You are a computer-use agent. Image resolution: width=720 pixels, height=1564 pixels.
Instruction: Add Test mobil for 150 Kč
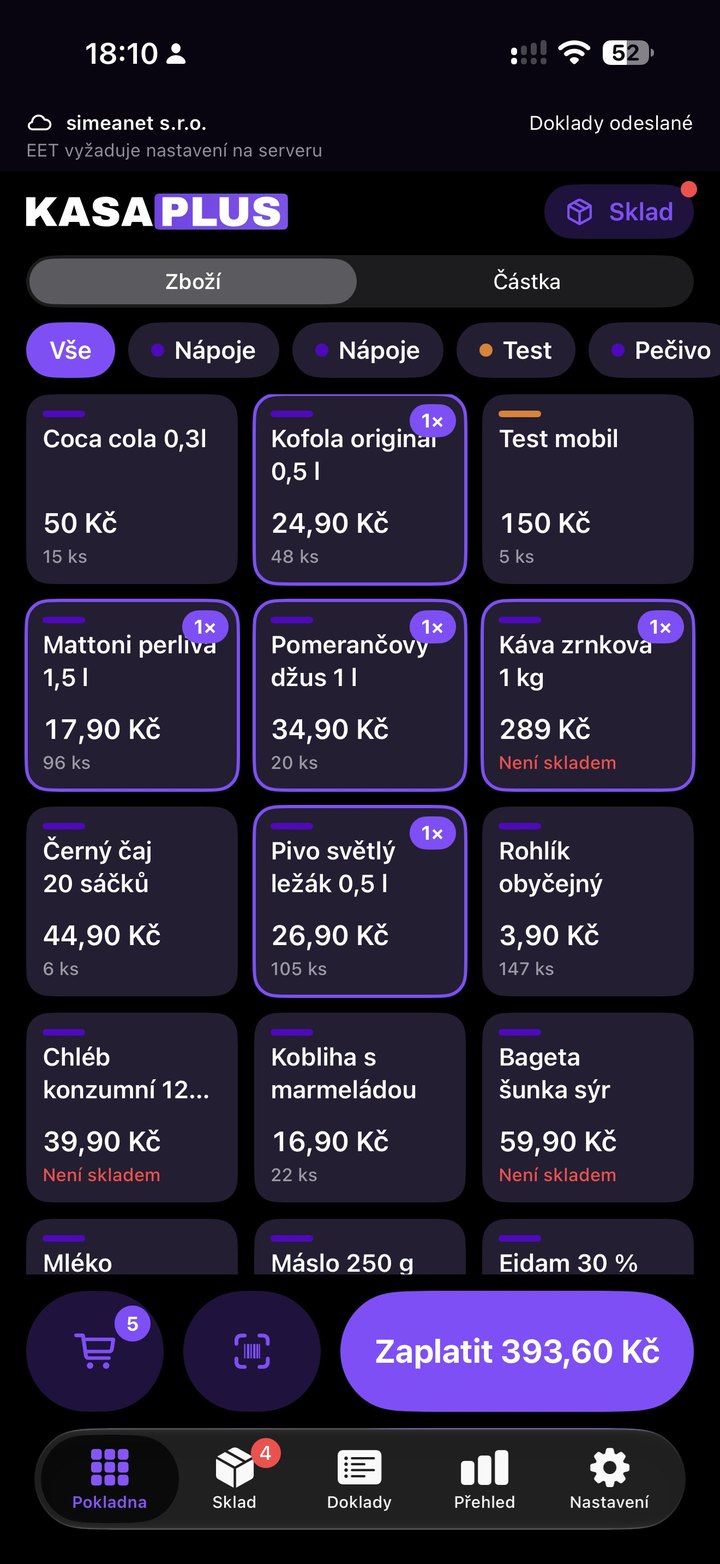[588, 489]
